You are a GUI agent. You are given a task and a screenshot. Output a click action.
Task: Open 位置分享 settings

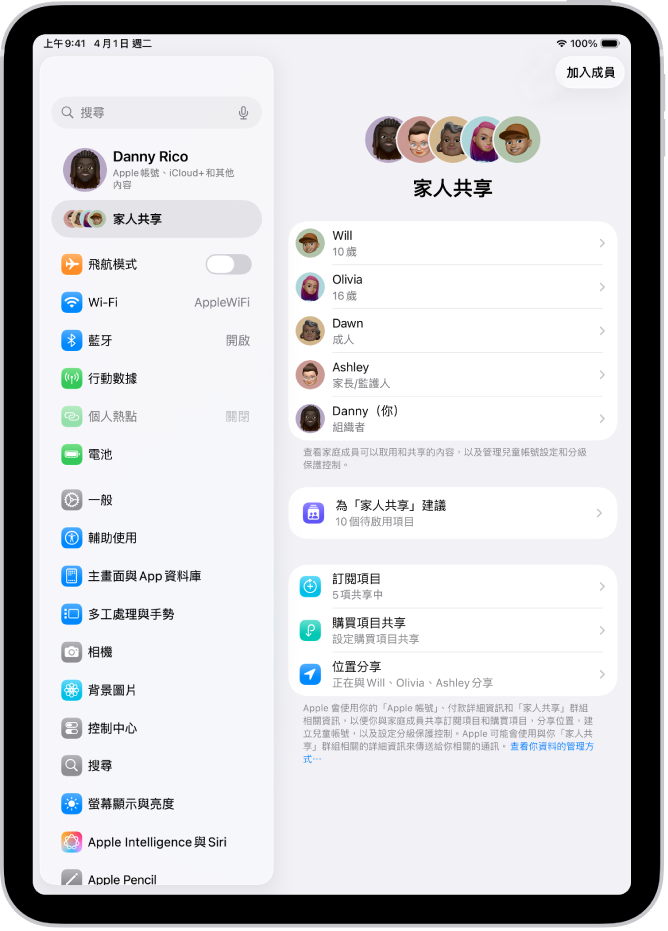click(x=452, y=674)
